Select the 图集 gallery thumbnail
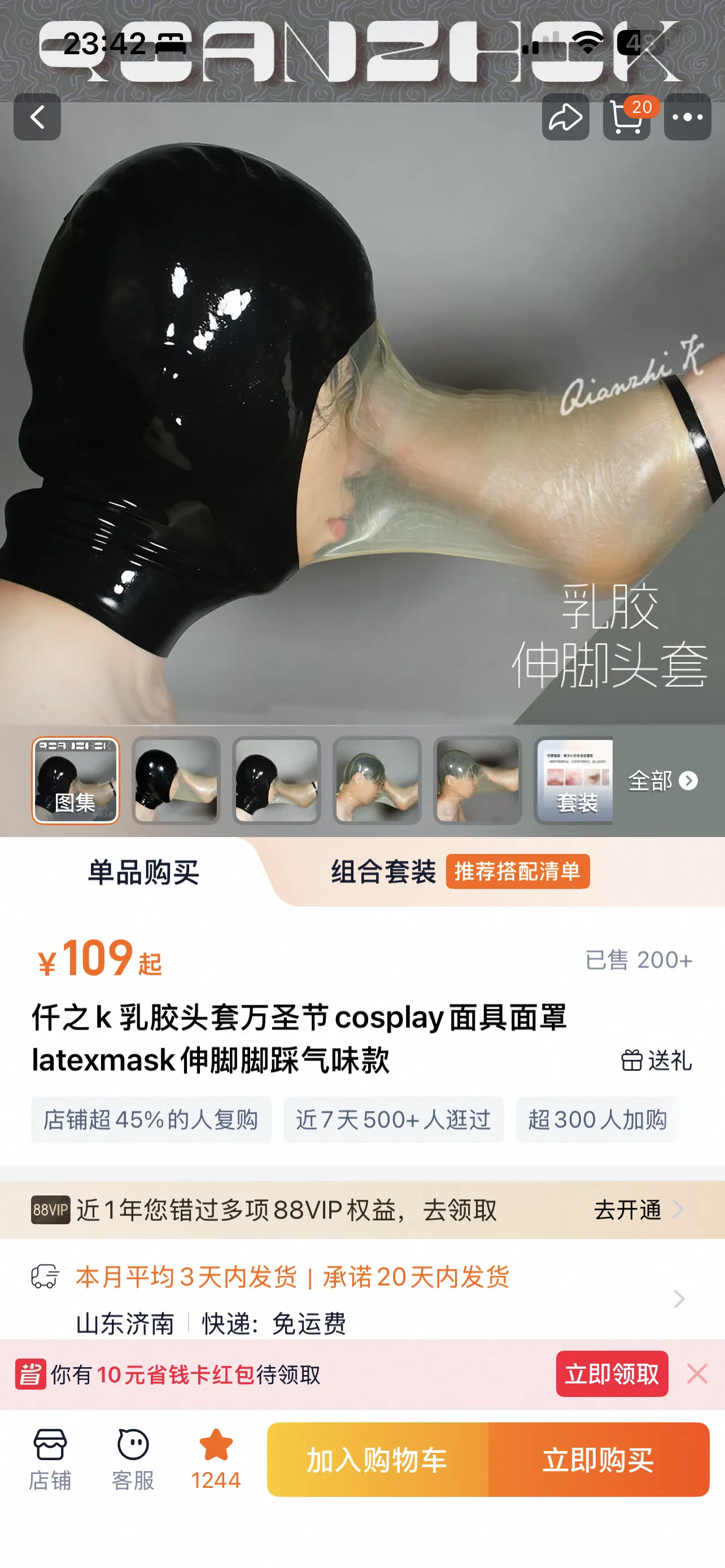 click(76, 781)
